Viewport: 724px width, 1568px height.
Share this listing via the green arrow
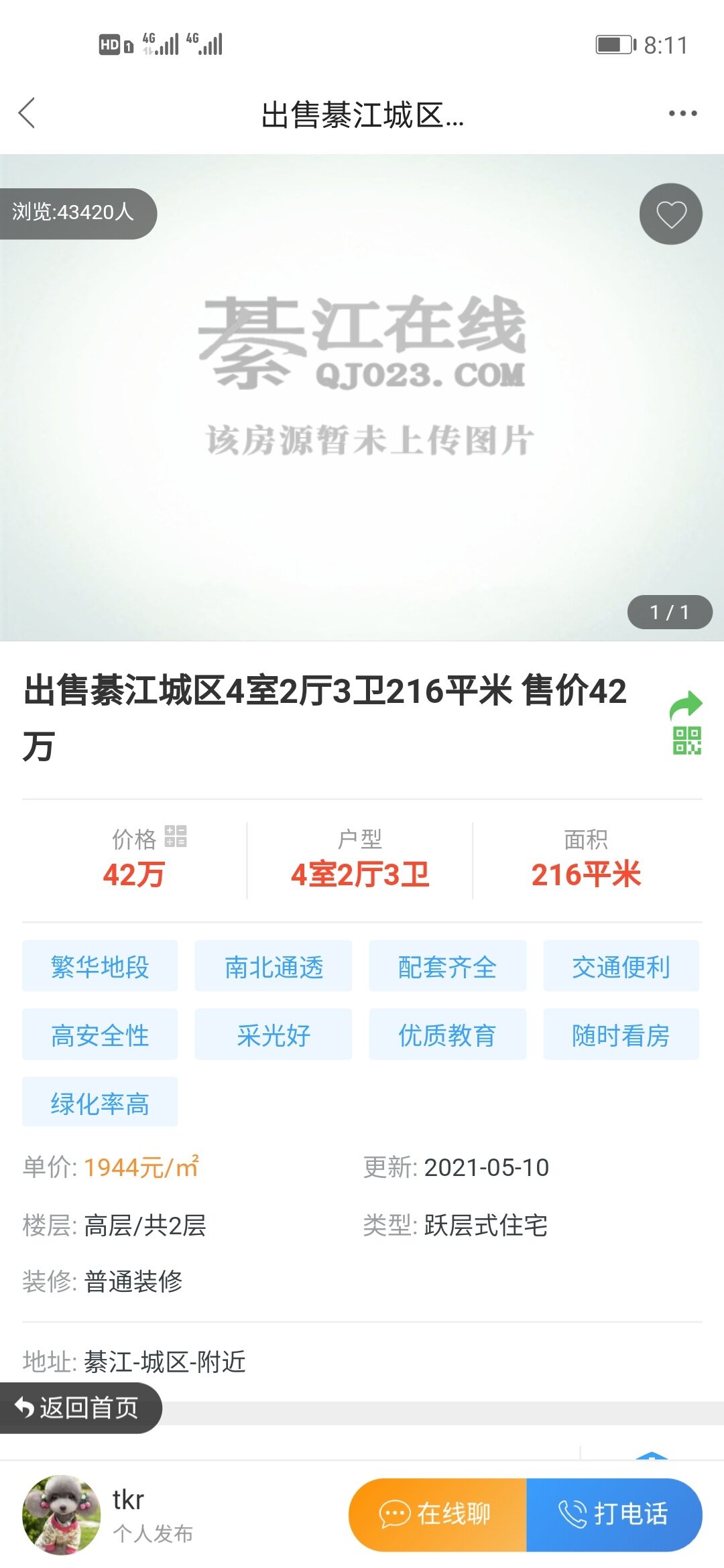pyautogui.click(x=686, y=706)
